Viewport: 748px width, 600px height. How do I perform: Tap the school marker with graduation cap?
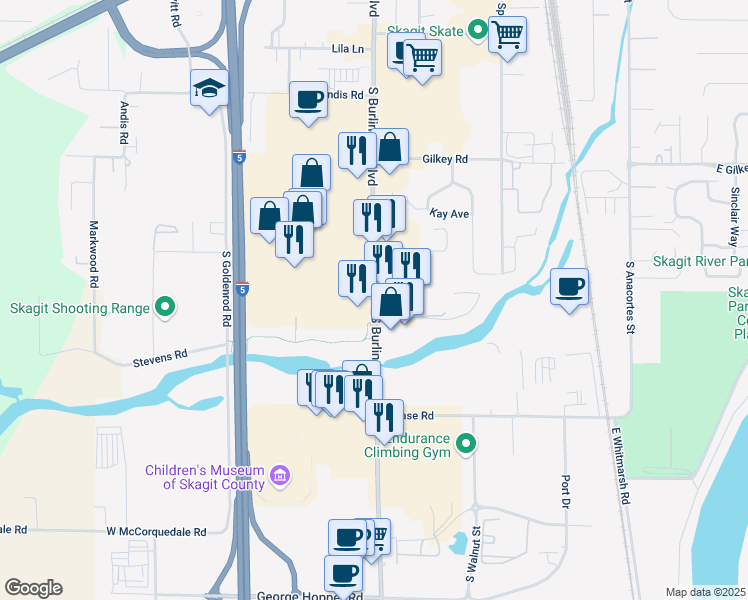pyautogui.click(x=210, y=89)
